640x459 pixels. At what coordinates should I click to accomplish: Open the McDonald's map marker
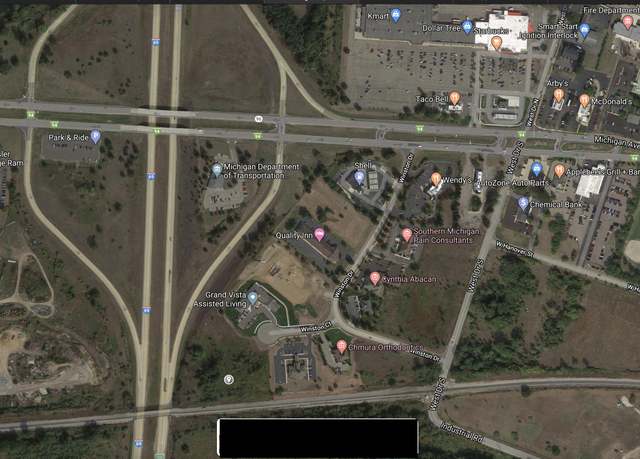[584, 100]
